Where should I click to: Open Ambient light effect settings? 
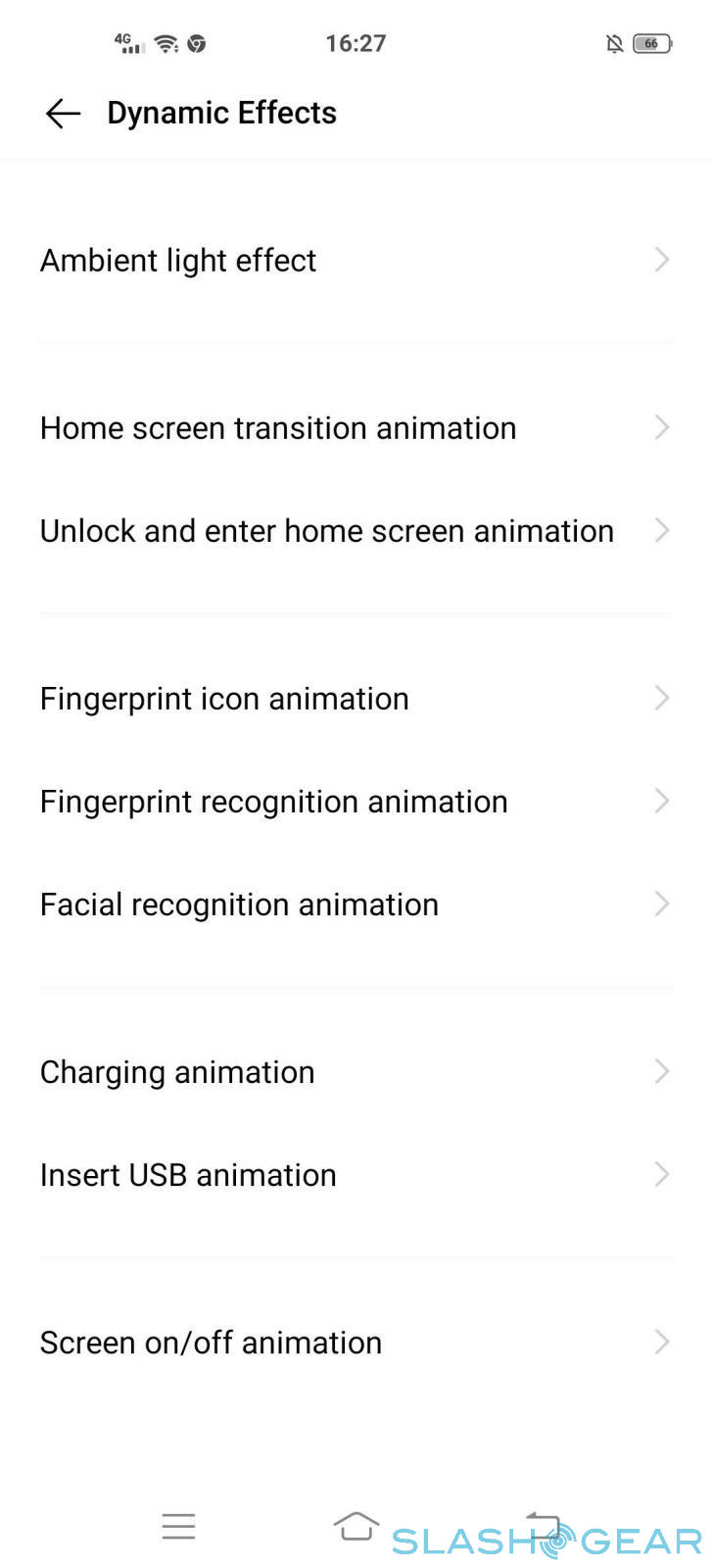(356, 261)
